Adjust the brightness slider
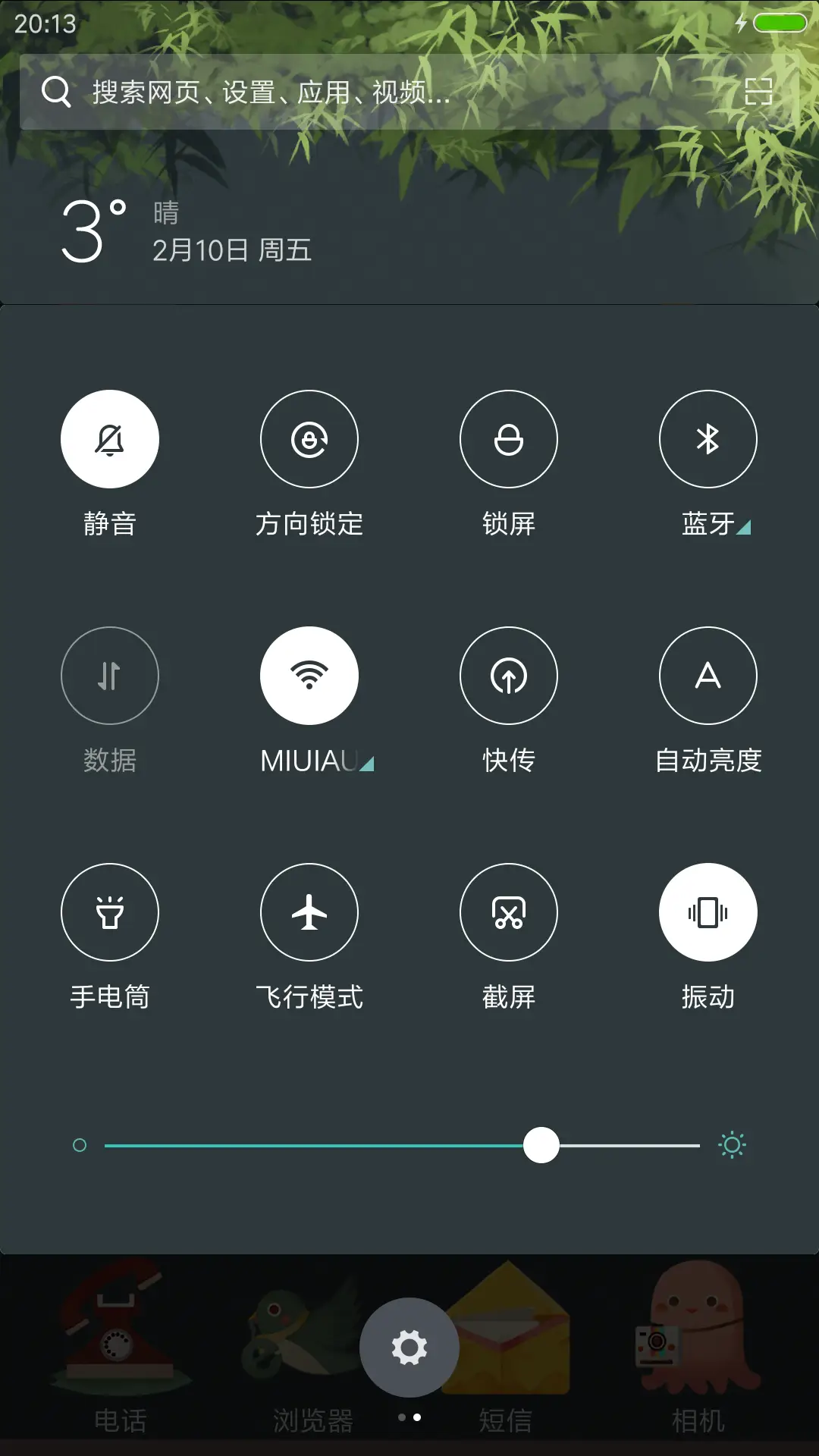The image size is (819, 1456). 541,1146
